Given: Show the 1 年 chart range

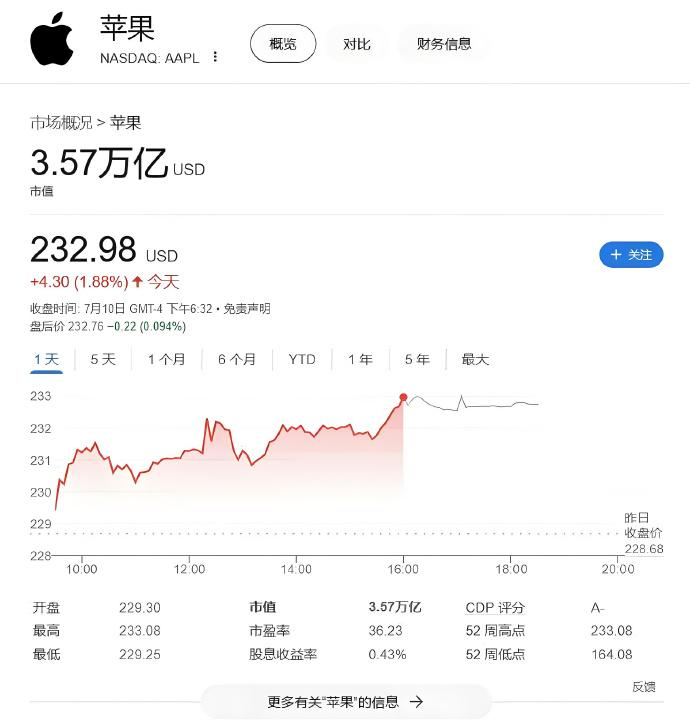Looking at the screenshot, I should (360, 359).
